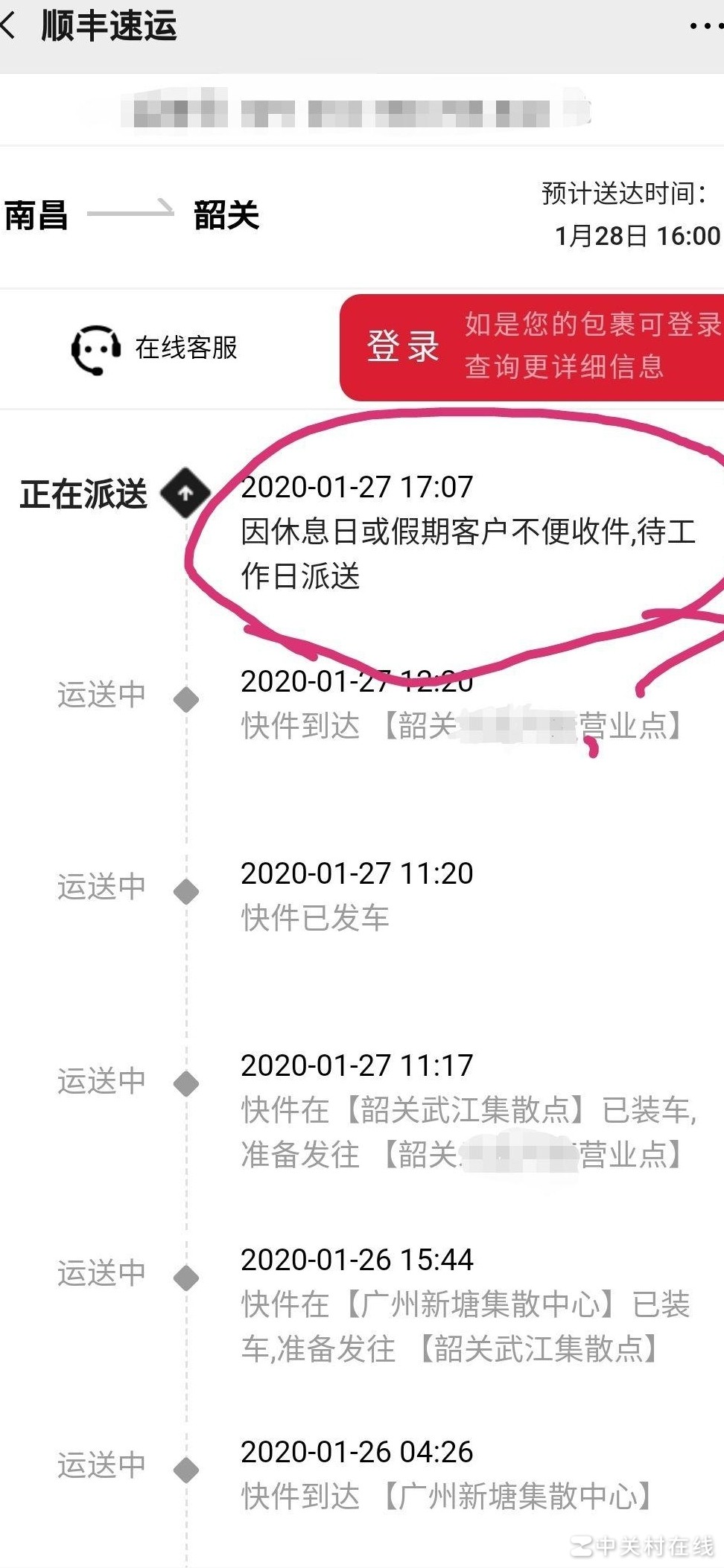Contact 在线客服 online support
Image resolution: width=724 pixels, height=1568 pixels.
pos(155,348)
